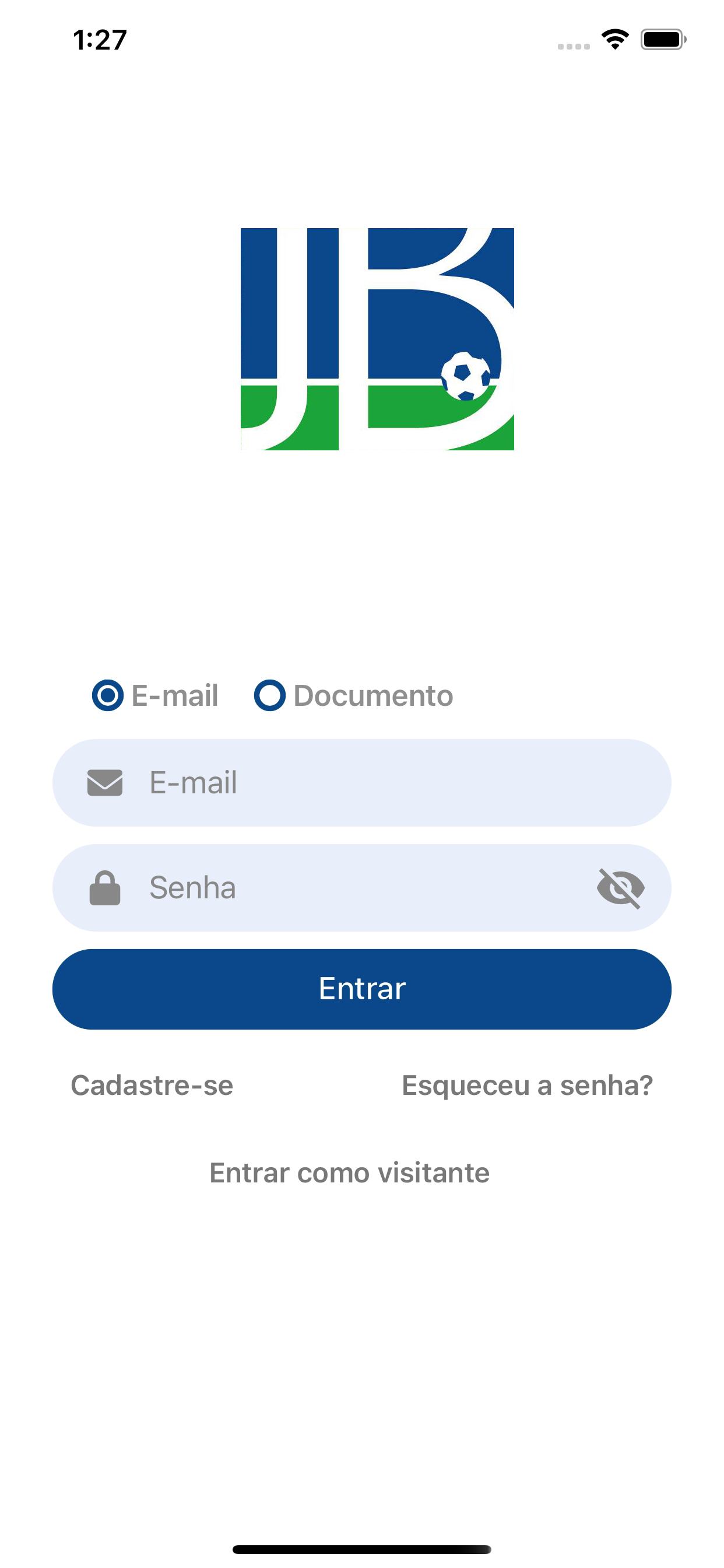The width and height of the screenshot is (724, 1568).
Task: Enter as guest via Entrar como visitante
Action: click(349, 1172)
